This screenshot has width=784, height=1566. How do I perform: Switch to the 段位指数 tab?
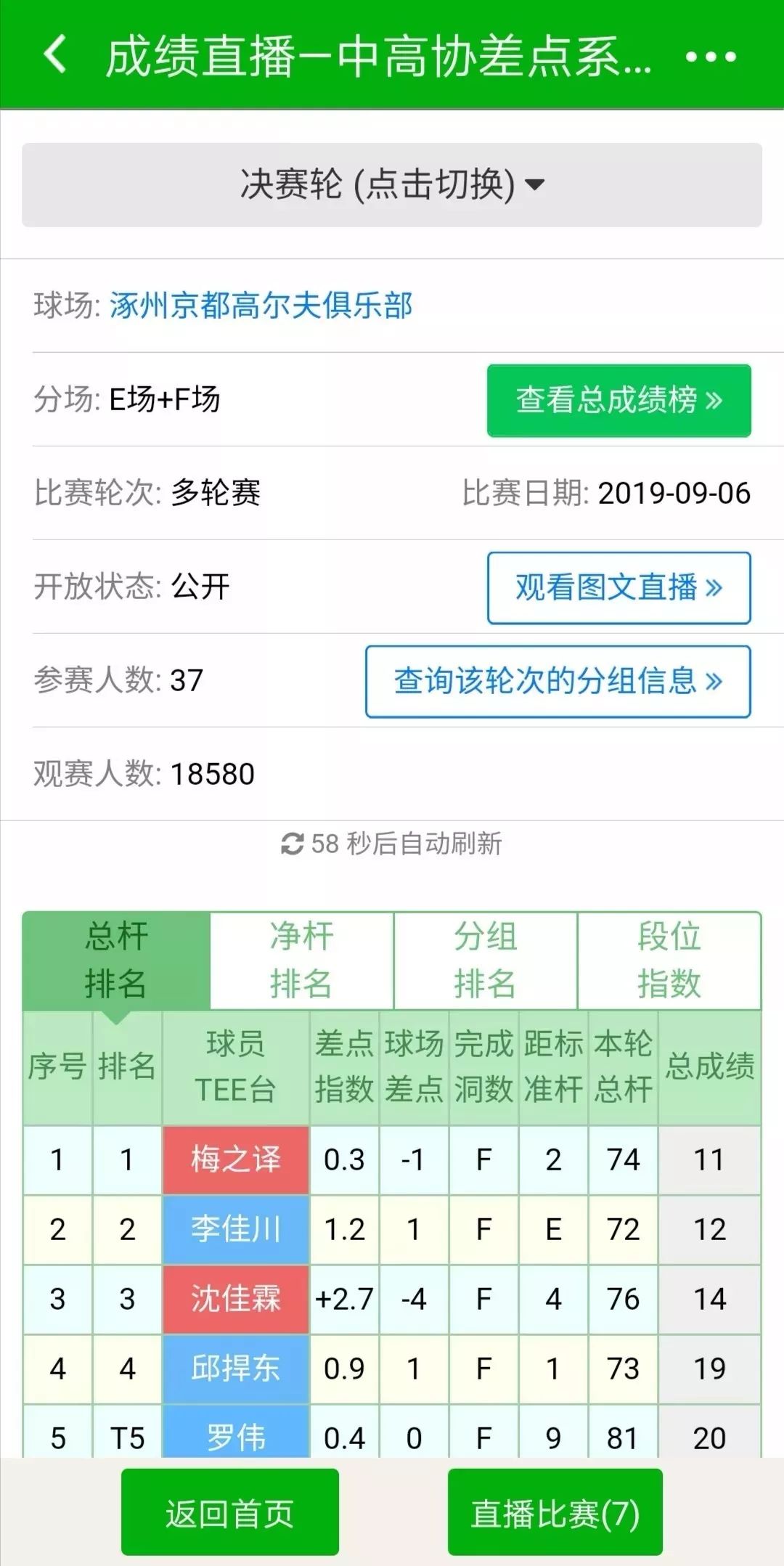coord(669,960)
